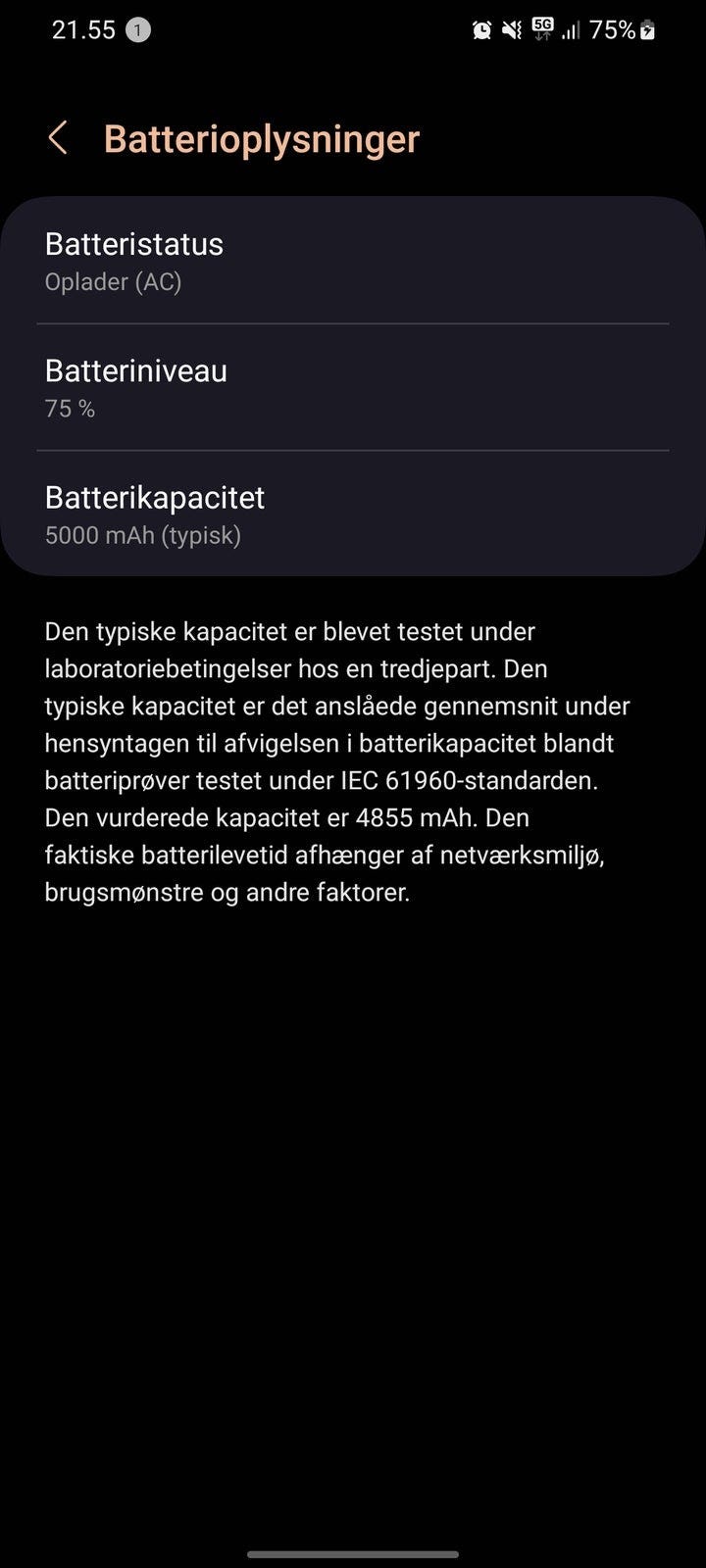The width and height of the screenshot is (706, 1568).
Task: Go back from Batterioplysninger
Action: pyautogui.click(x=58, y=138)
